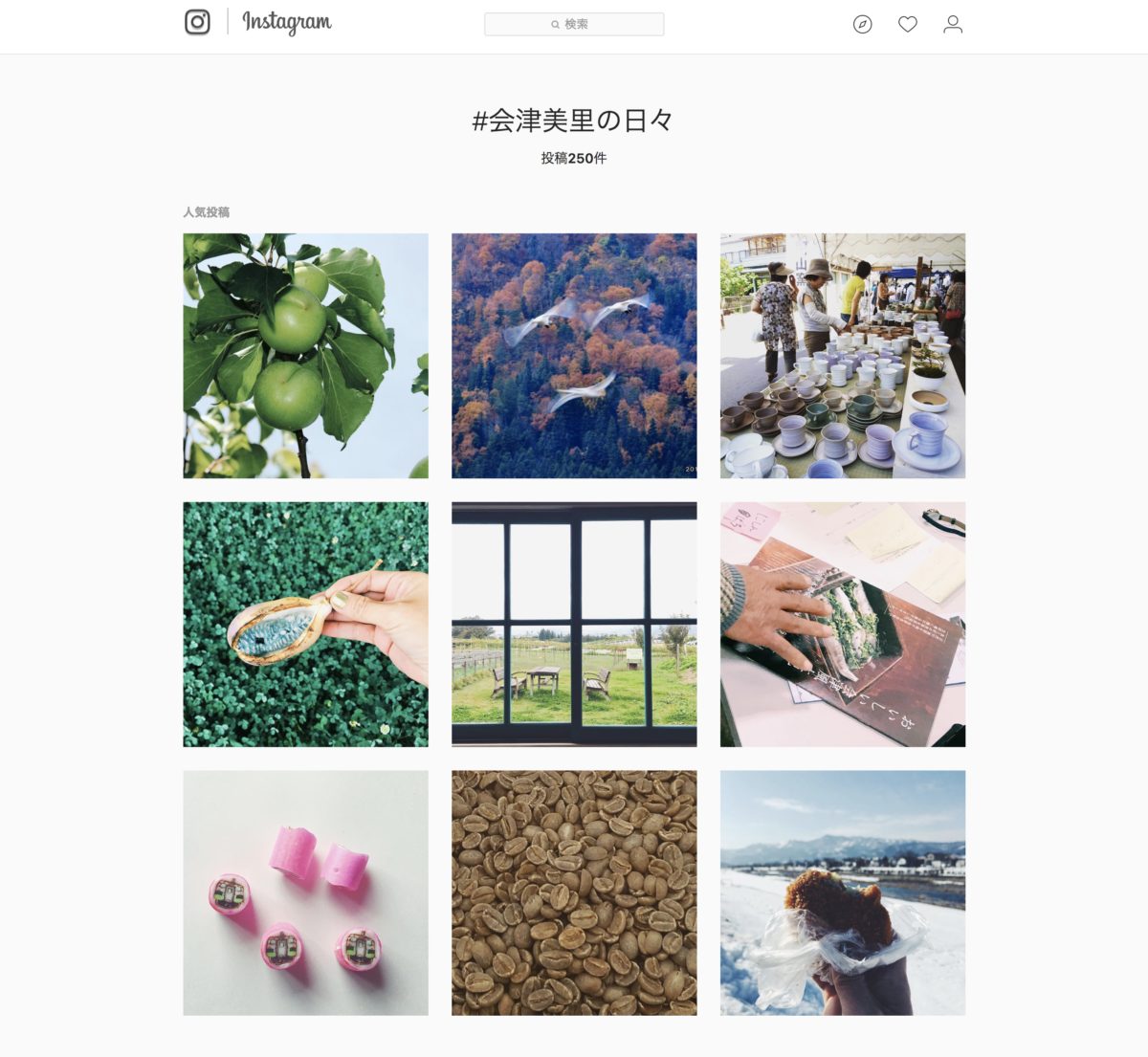
Task: Open the Instagram home logo
Action: (197, 22)
